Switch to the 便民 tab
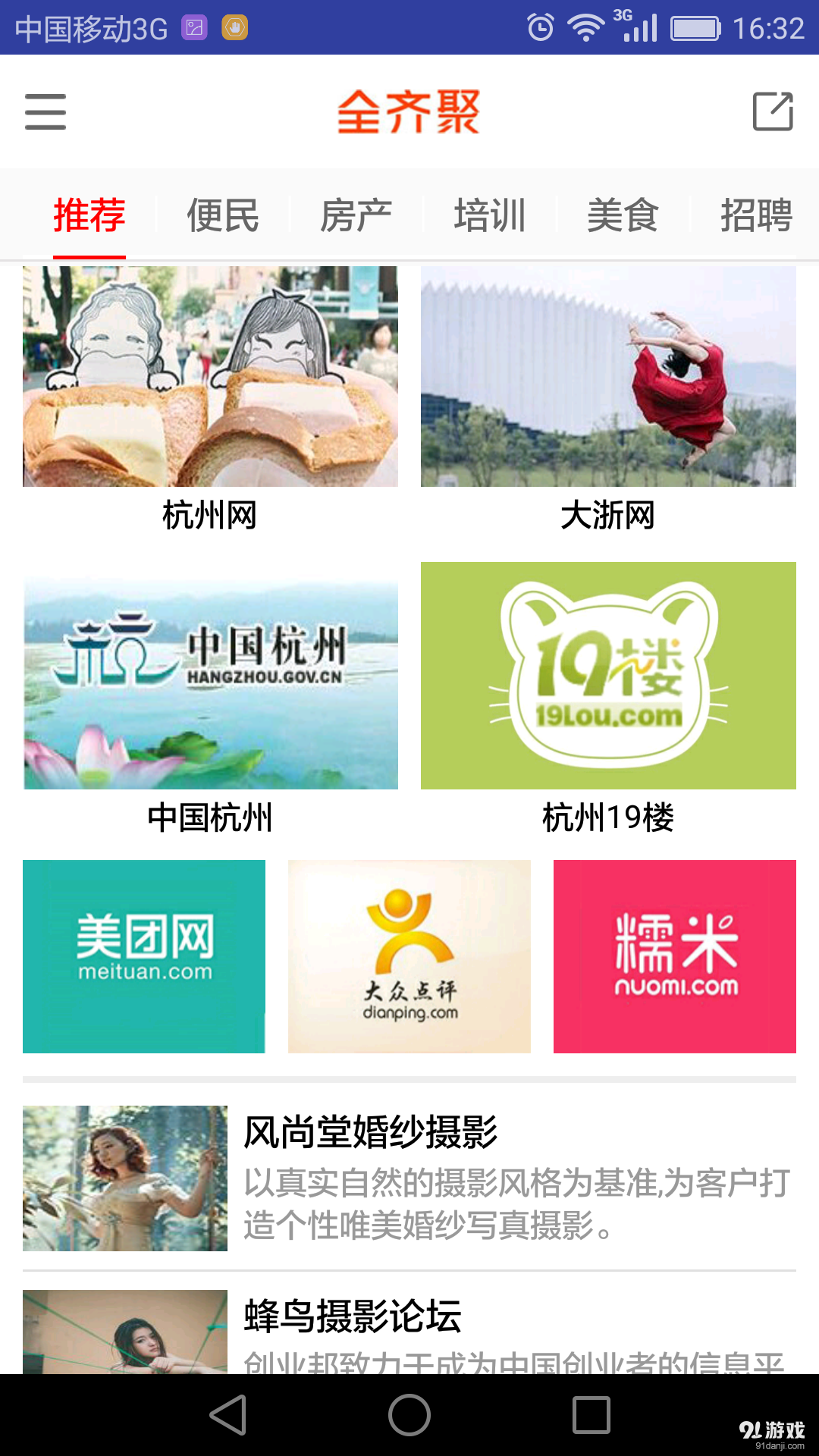The width and height of the screenshot is (819, 1456). (x=221, y=215)
